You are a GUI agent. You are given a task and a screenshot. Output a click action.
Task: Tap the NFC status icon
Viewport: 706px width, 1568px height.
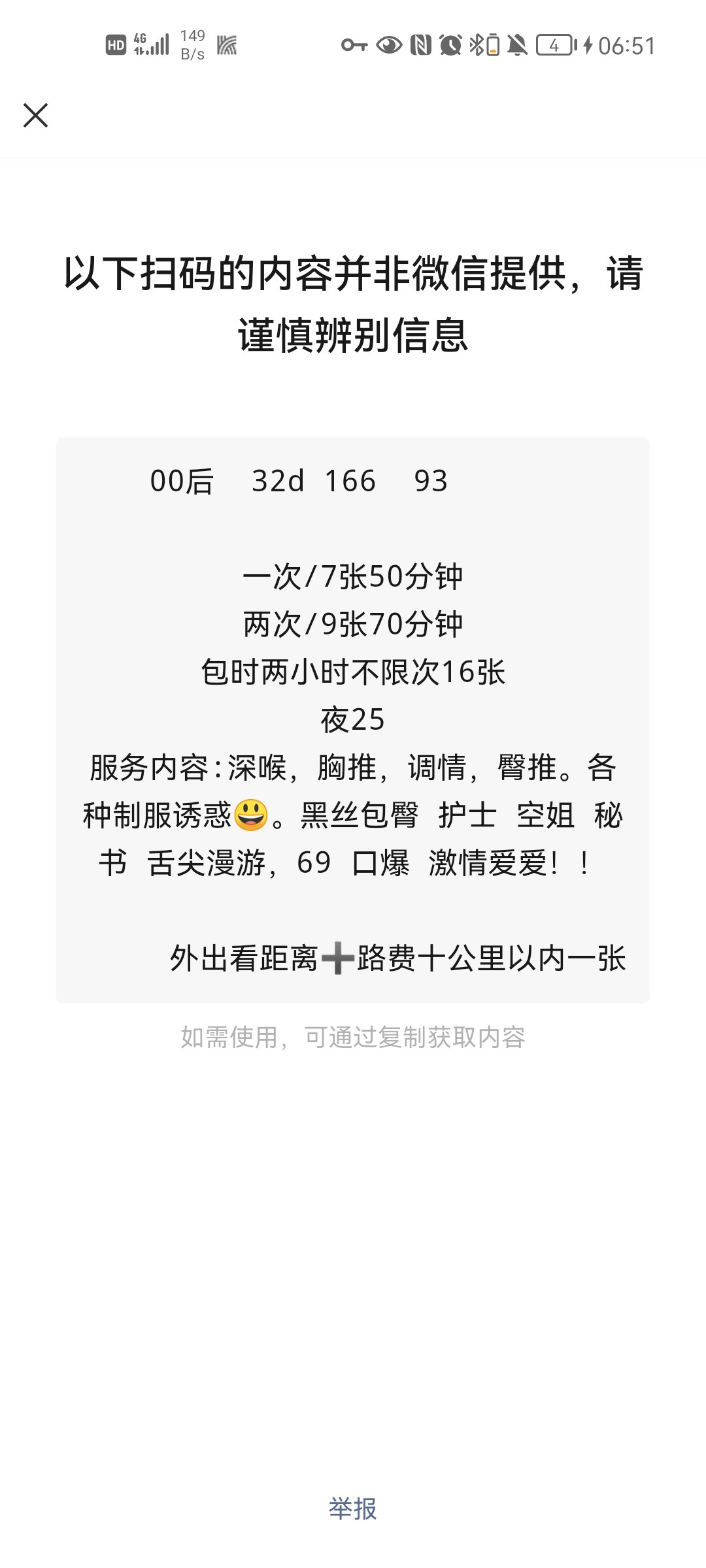pyautogui.click(x=421, y=46)
